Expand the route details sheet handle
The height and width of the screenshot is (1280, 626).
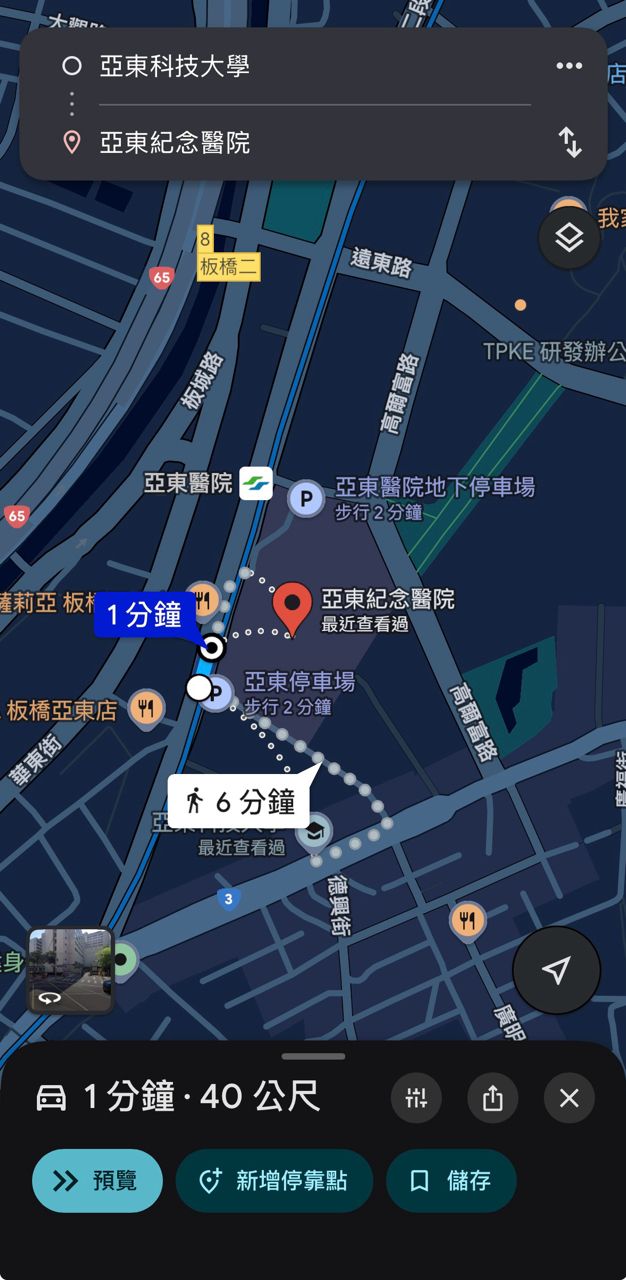point(313,1056)
